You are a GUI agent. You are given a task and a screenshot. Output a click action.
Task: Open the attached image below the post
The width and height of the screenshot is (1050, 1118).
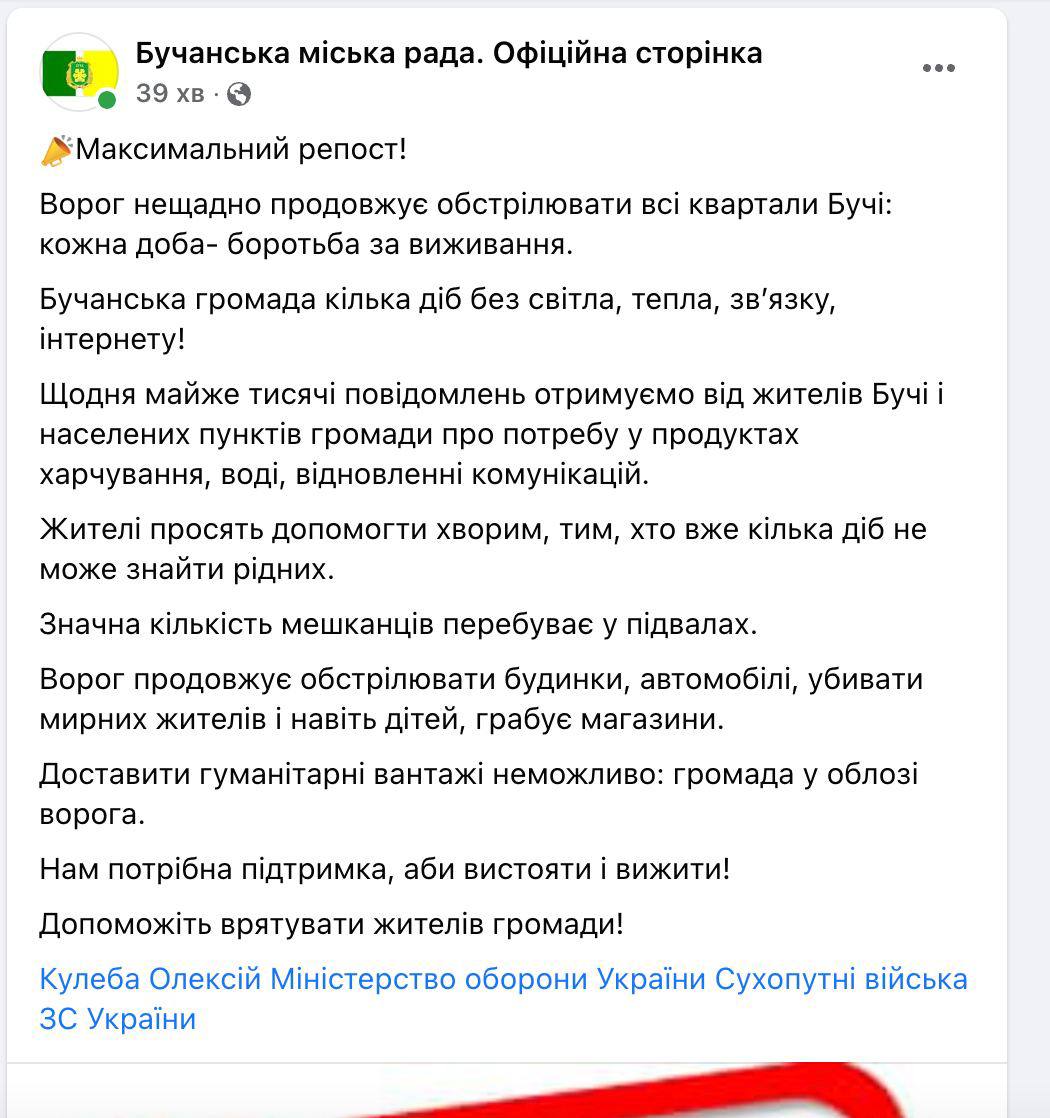coord(507,1090)
